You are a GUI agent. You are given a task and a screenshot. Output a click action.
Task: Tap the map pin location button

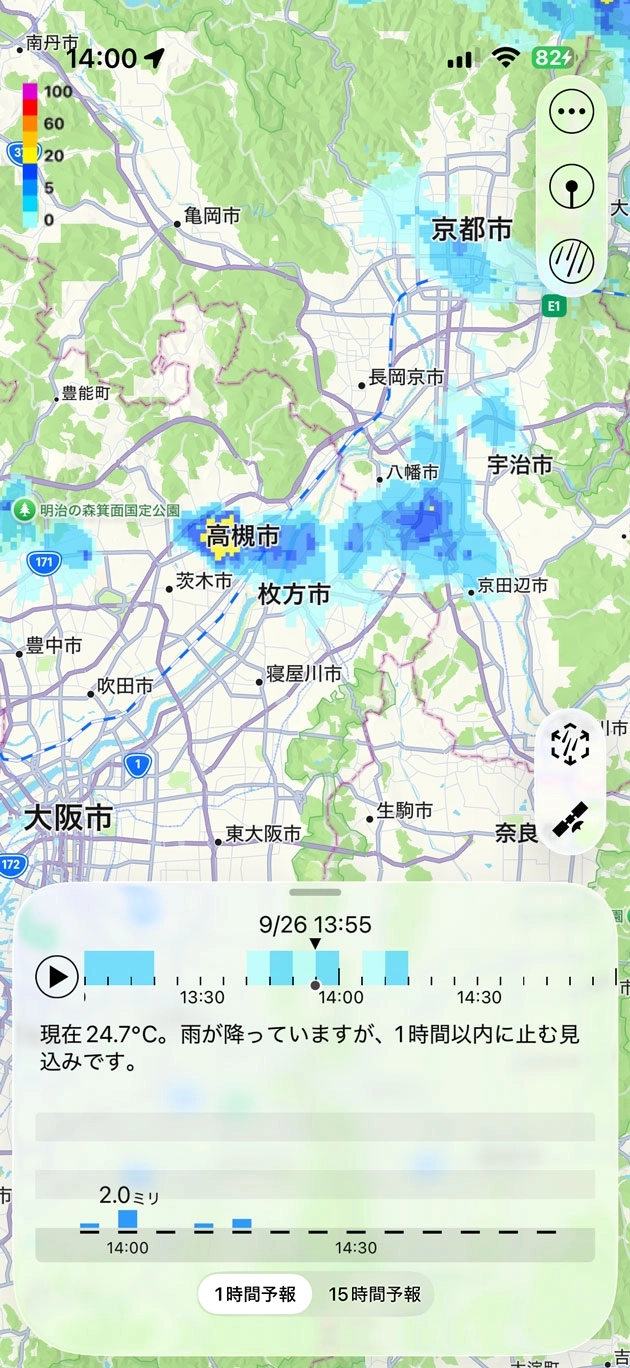point(572,186)
